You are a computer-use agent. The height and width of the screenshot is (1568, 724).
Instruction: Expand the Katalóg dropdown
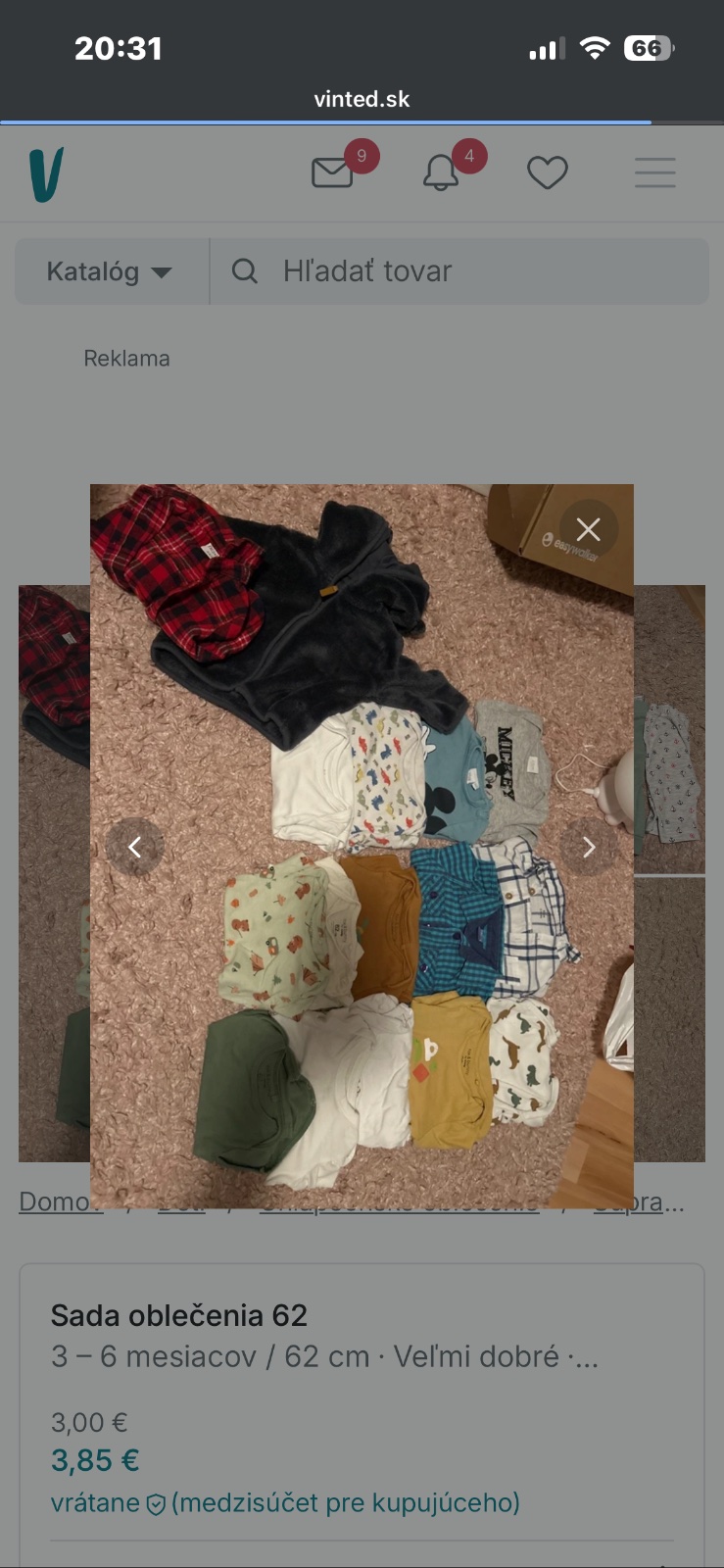tap(112, 271)
